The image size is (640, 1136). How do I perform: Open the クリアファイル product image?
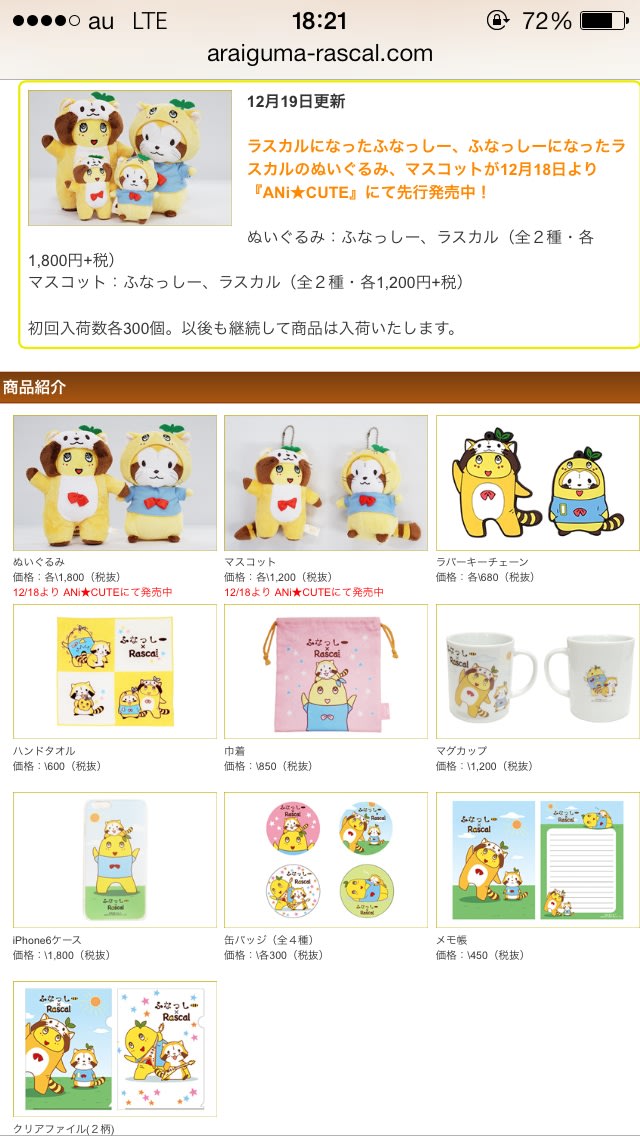click(x=114, y=1050)
